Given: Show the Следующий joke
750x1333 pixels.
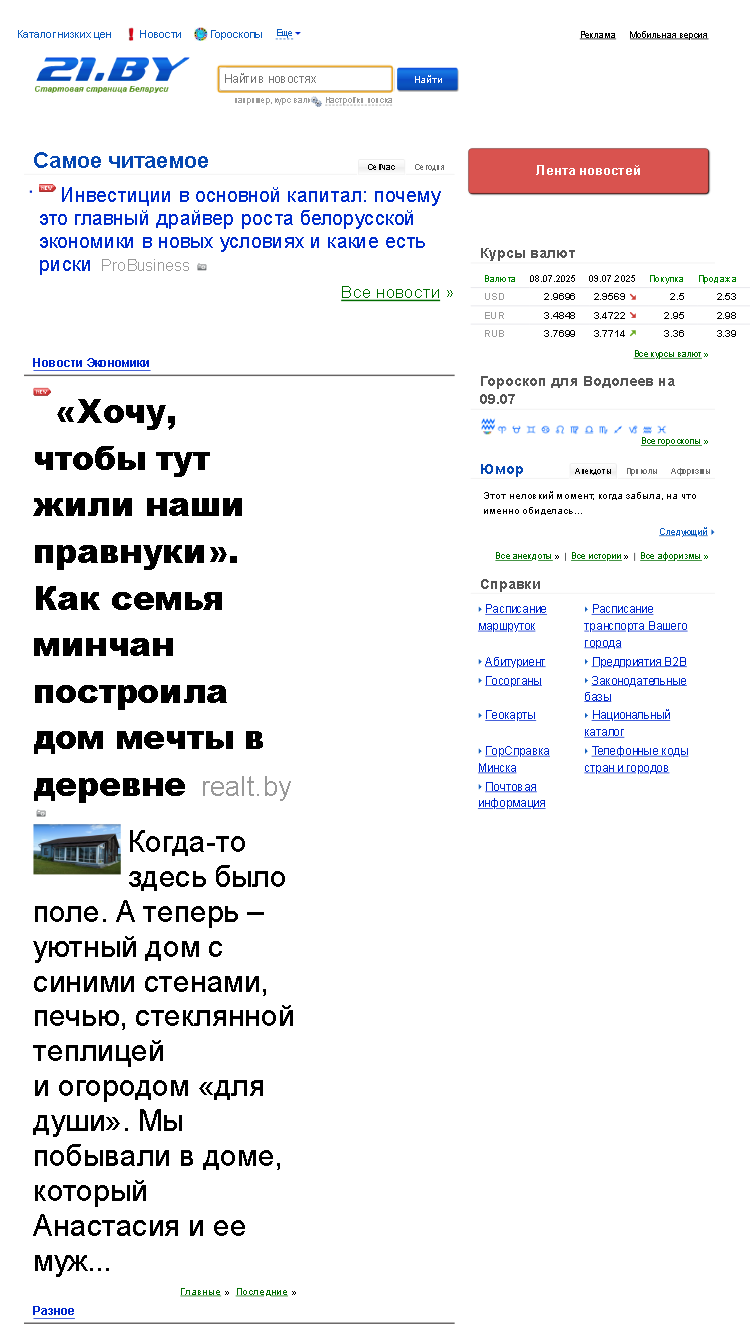Looking at the screenshot, I should click(x=683, y=532).
